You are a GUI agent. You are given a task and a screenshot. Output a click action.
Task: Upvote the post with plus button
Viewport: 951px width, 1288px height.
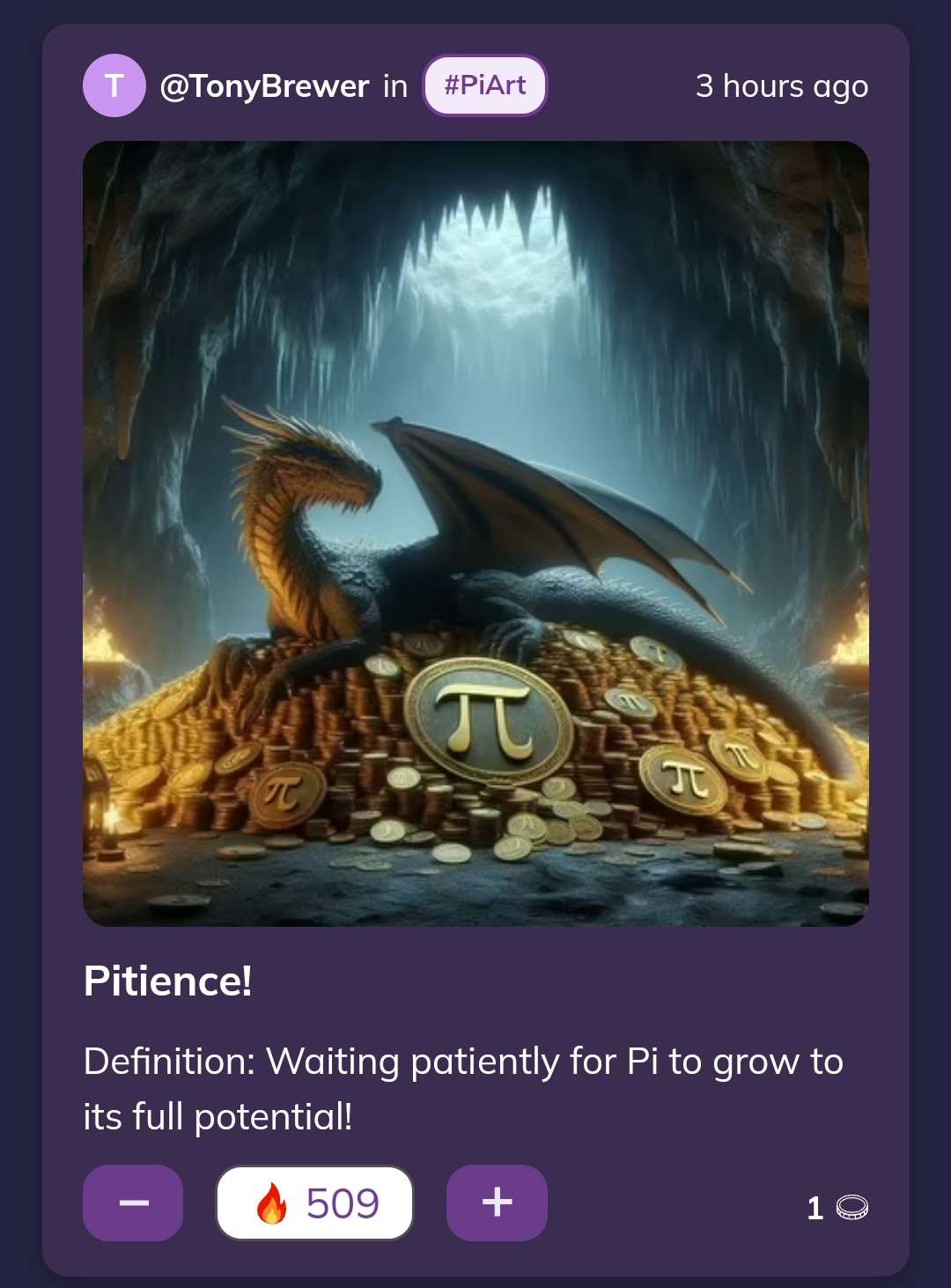497,1203
